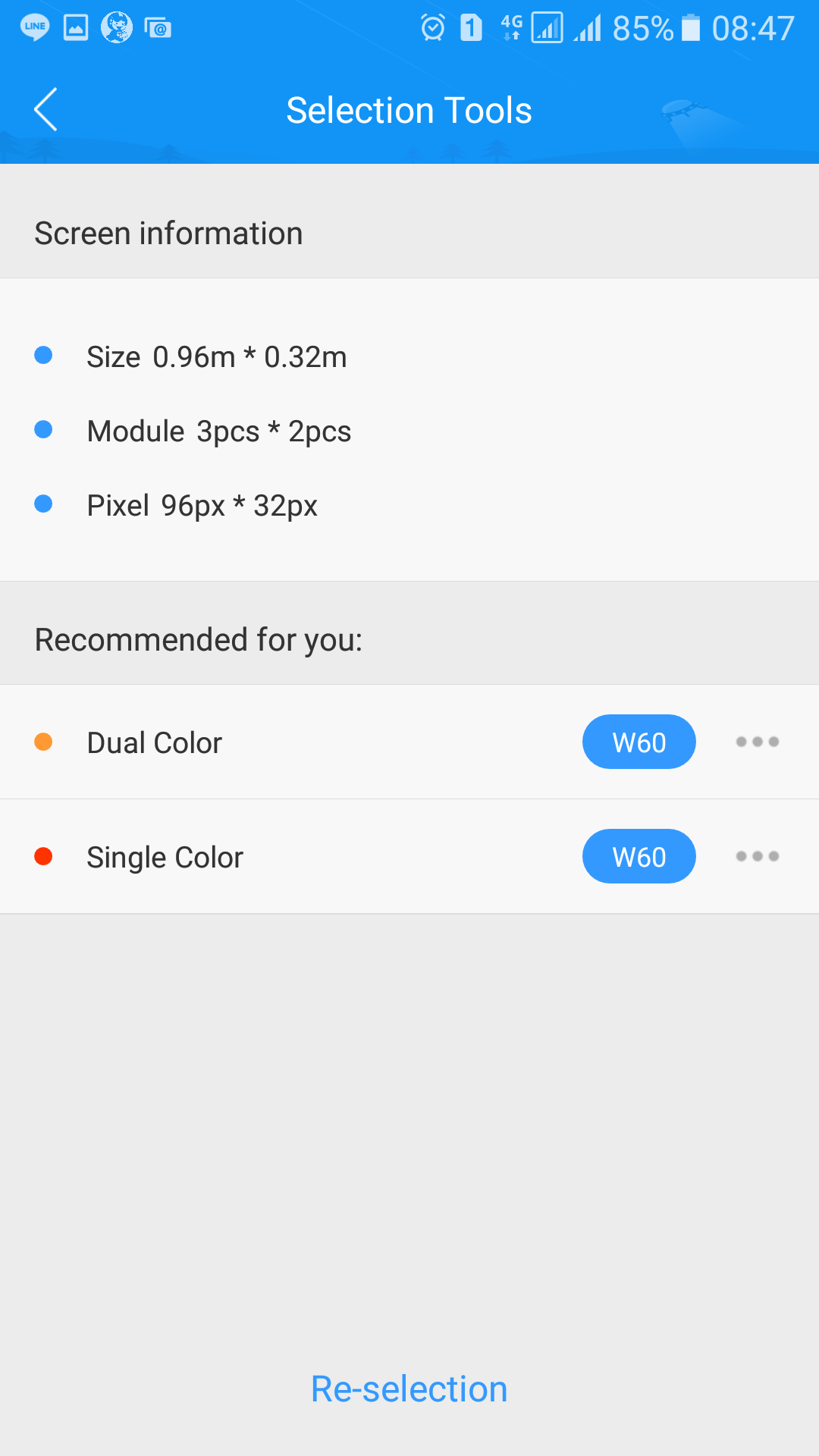Screen dimensions: 819x1456
Task: Go back using the arrow in the header
Action: (x=45, y=110)
